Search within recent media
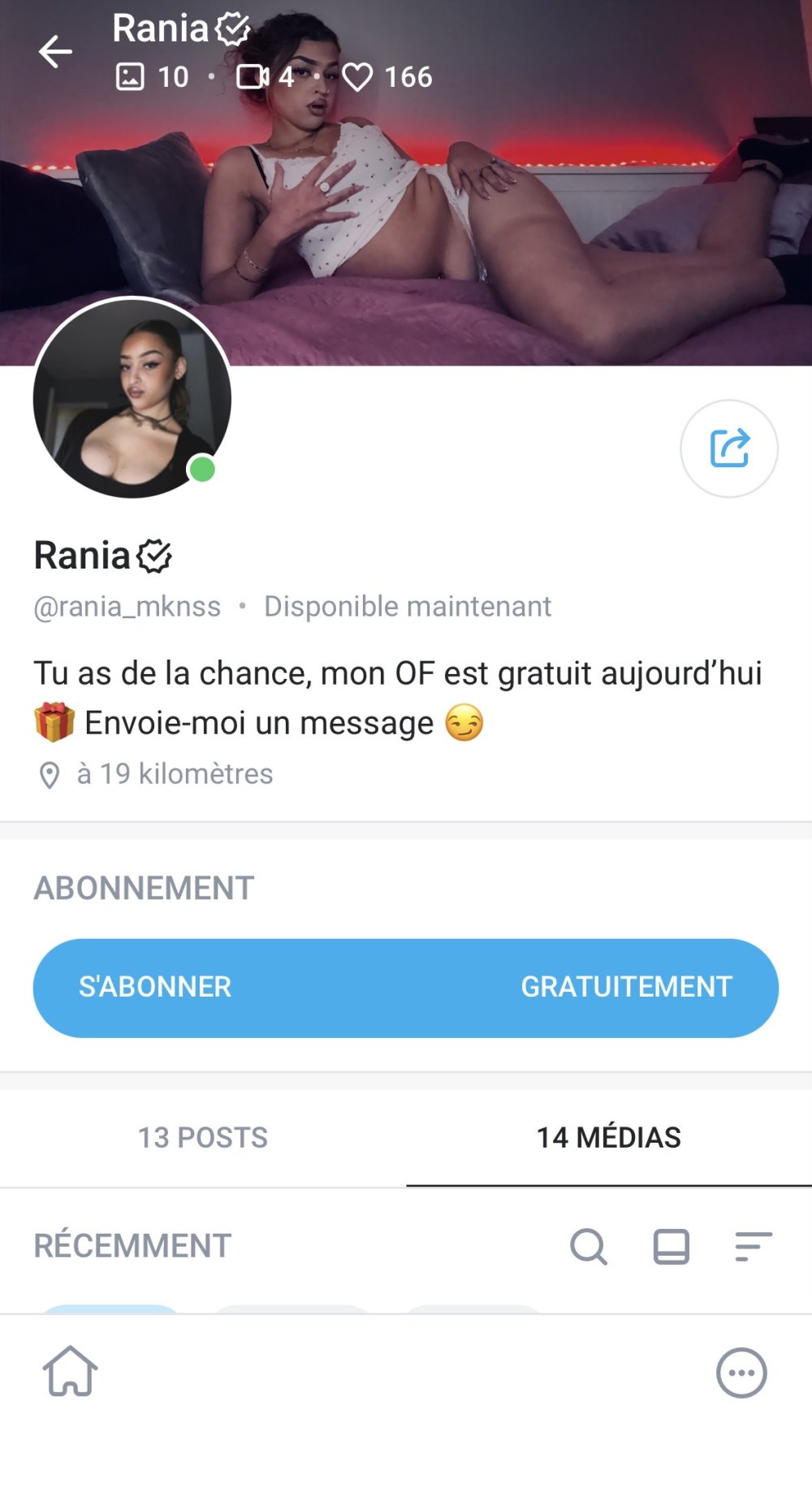The height and width of the screenshot is (1488, 812). tap(589, 1246)
